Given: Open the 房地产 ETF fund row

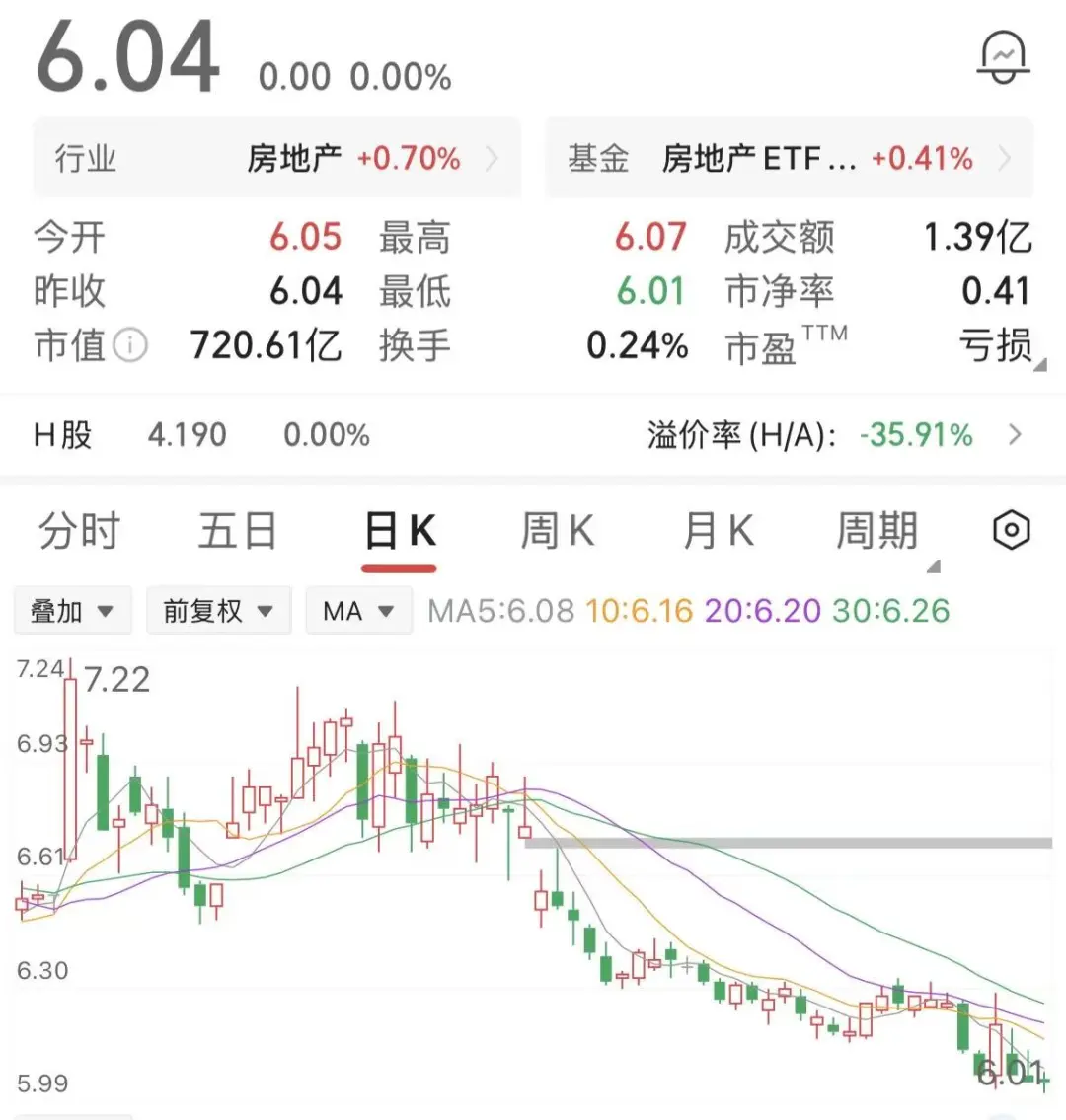Looking at the screenshot, I should tap(790, 158).
